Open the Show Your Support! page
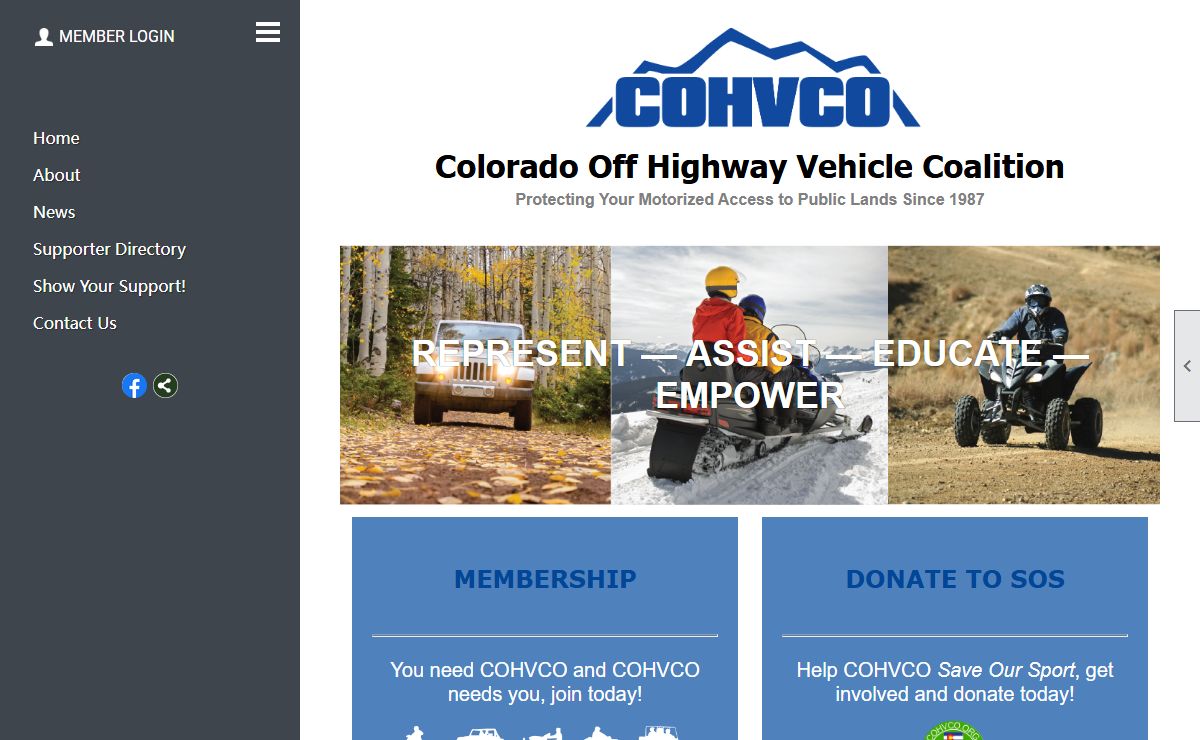The image size is (1200, 740). (x=109, y=286)
